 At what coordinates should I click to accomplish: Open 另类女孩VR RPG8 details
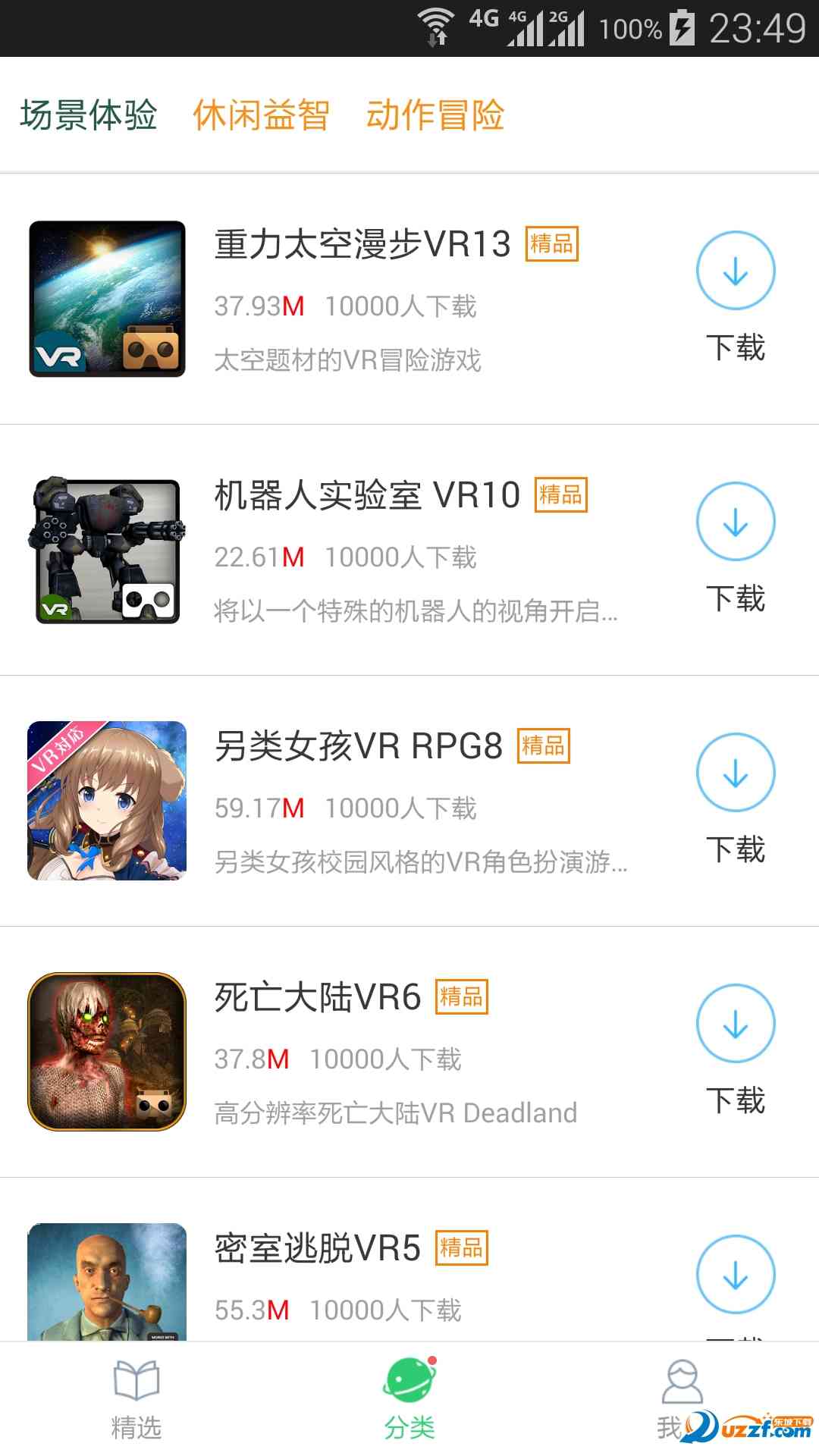358,746
